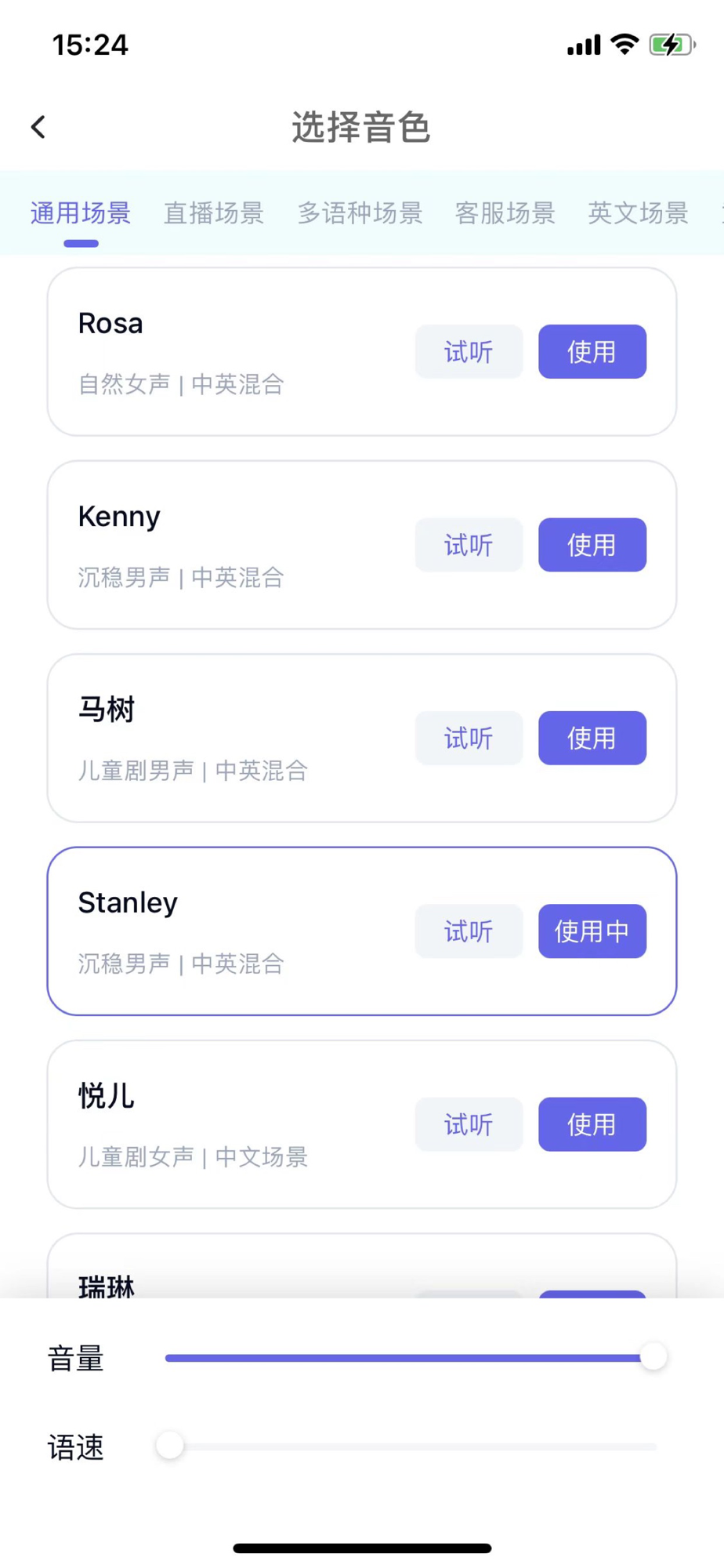Preview Rosa's voice with 试听
724x1568 pixels.
point(469,351)
